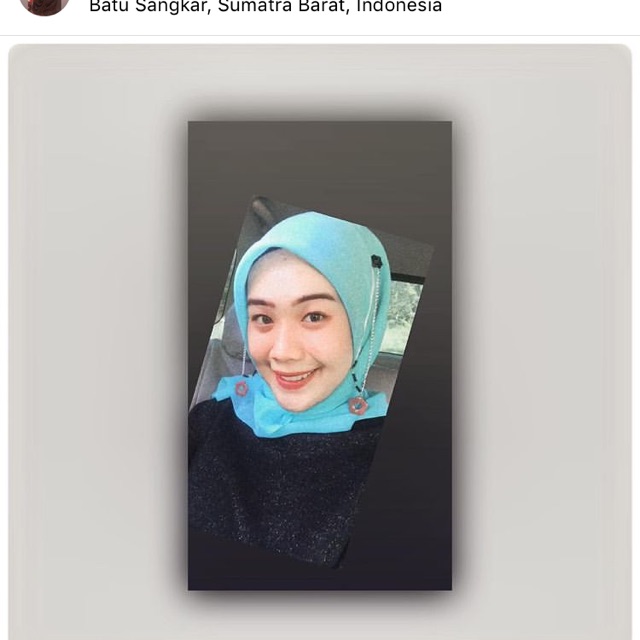
Task: Open the poster's profile picture
Action: click(x=44, y=4)
